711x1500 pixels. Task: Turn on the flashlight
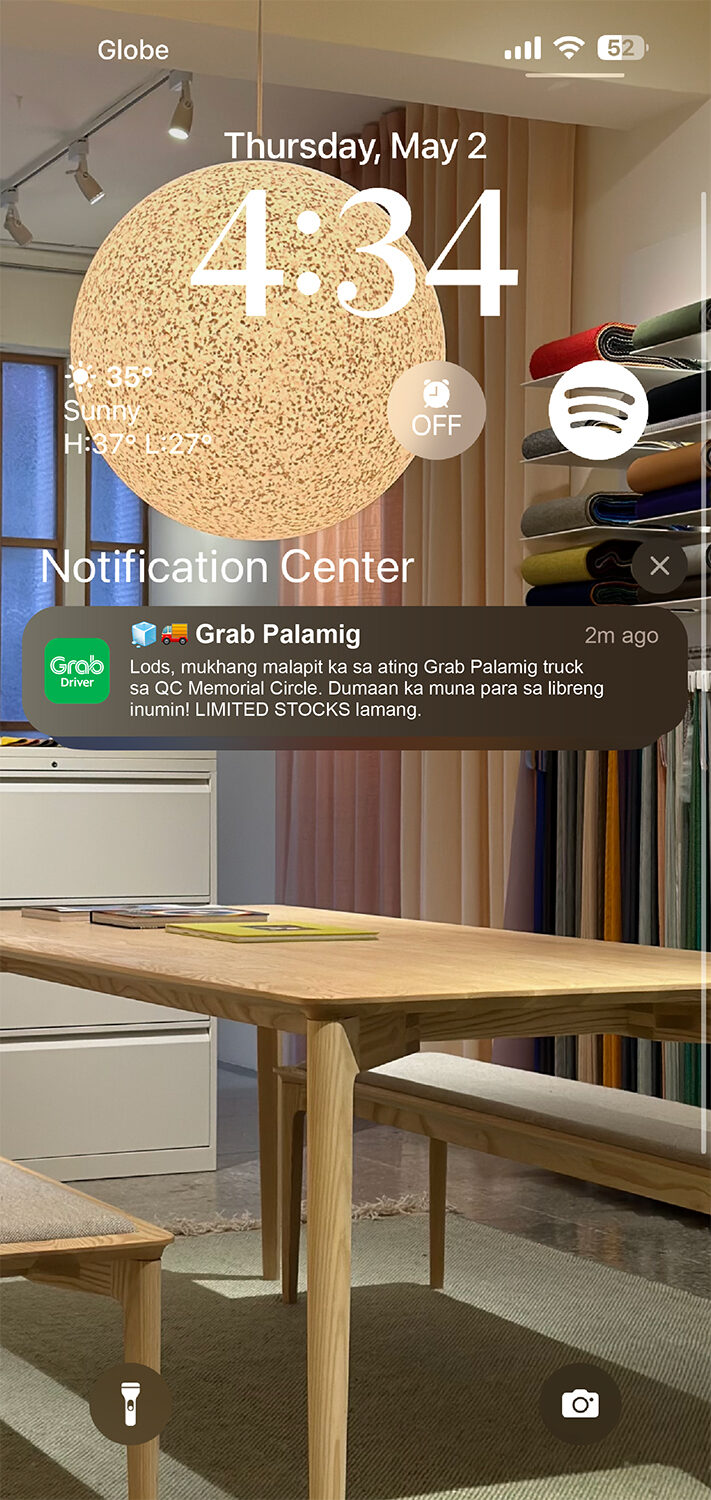[x=130, y=1404]
